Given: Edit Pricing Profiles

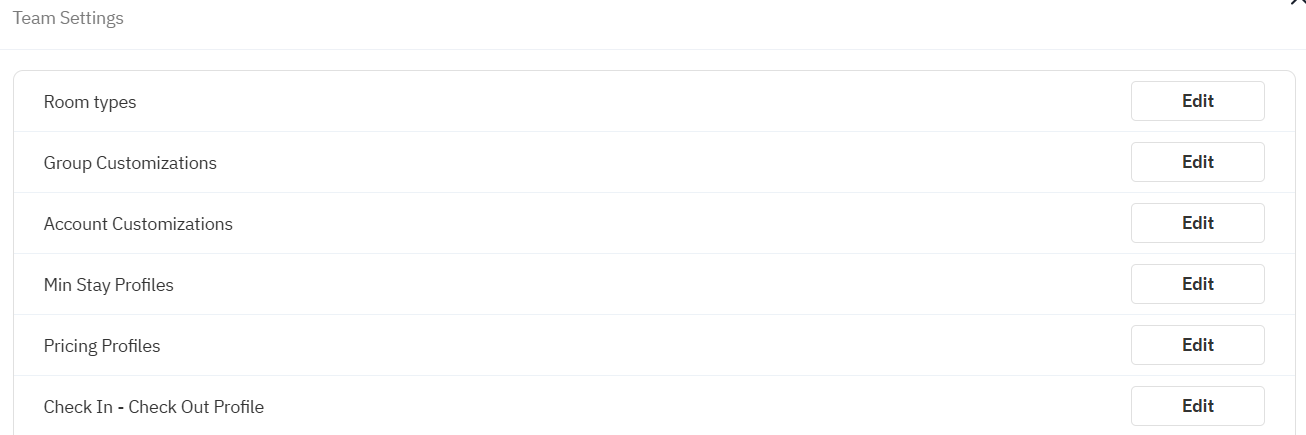Looking at the screenshot, I should coord(1197,345).
